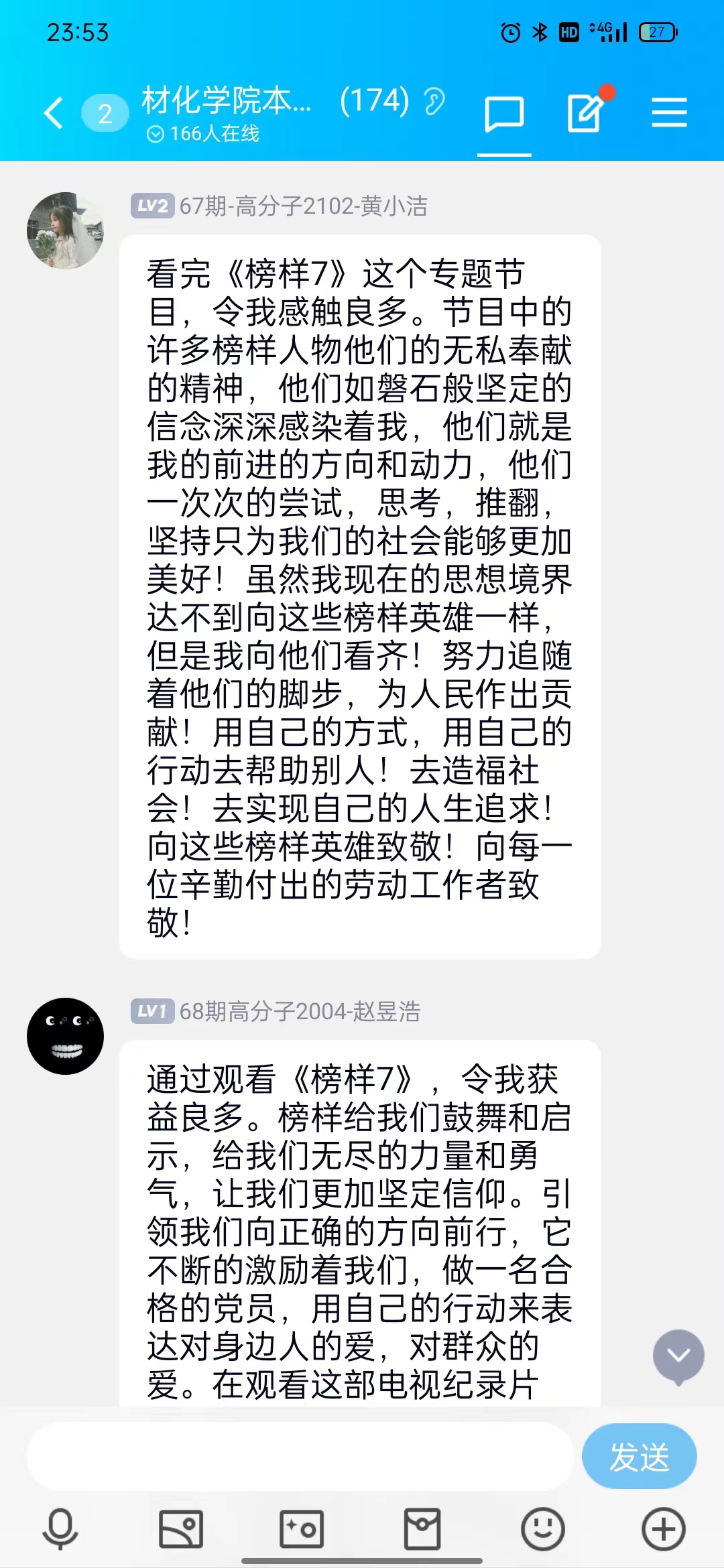The height and width of the screenshot is (1568, 724).
Task: Open 黄小洁's profile avatar
Action: pos(65,231)
